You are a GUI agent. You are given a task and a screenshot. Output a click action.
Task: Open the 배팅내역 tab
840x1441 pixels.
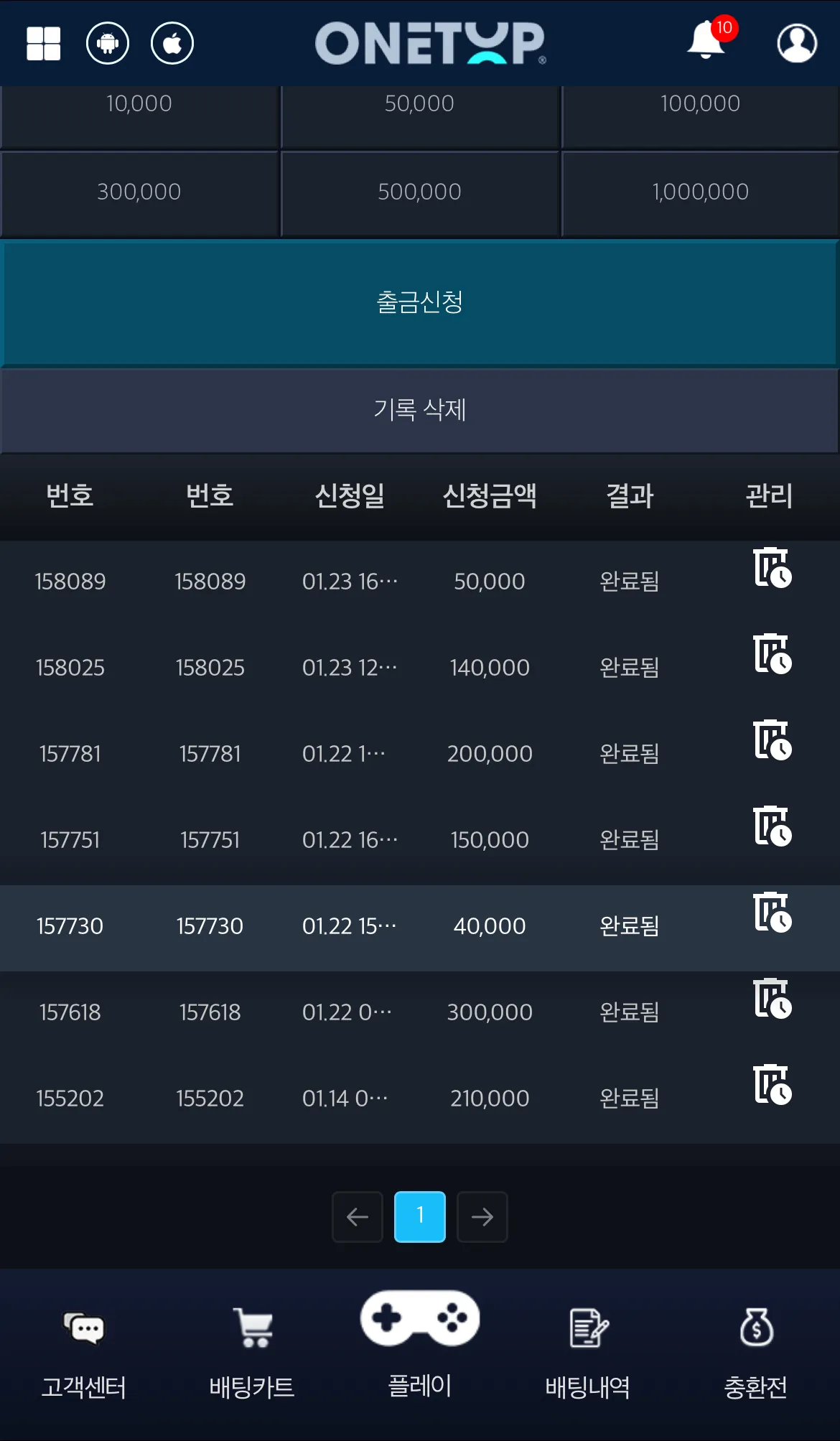point(588,1355)
